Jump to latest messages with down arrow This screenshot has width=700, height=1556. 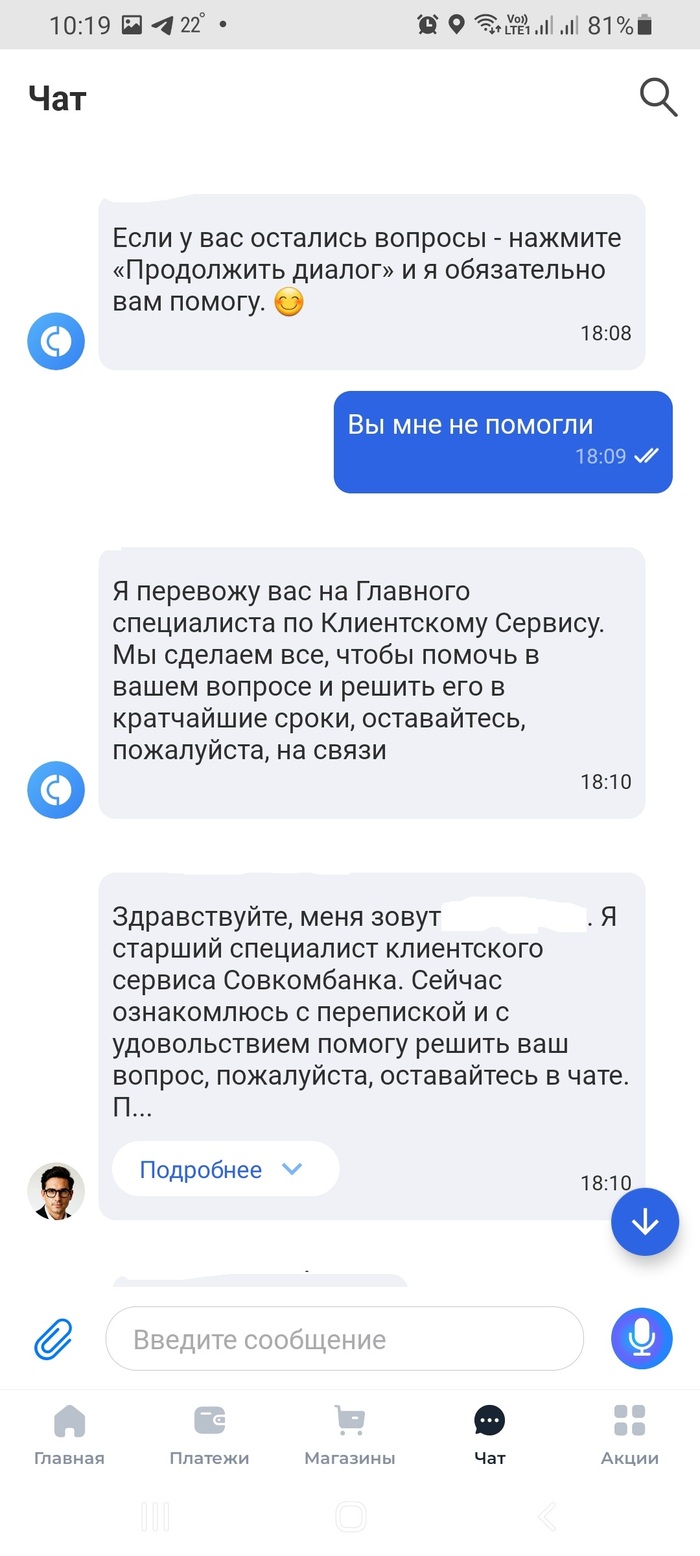[x=645, y=1221]
